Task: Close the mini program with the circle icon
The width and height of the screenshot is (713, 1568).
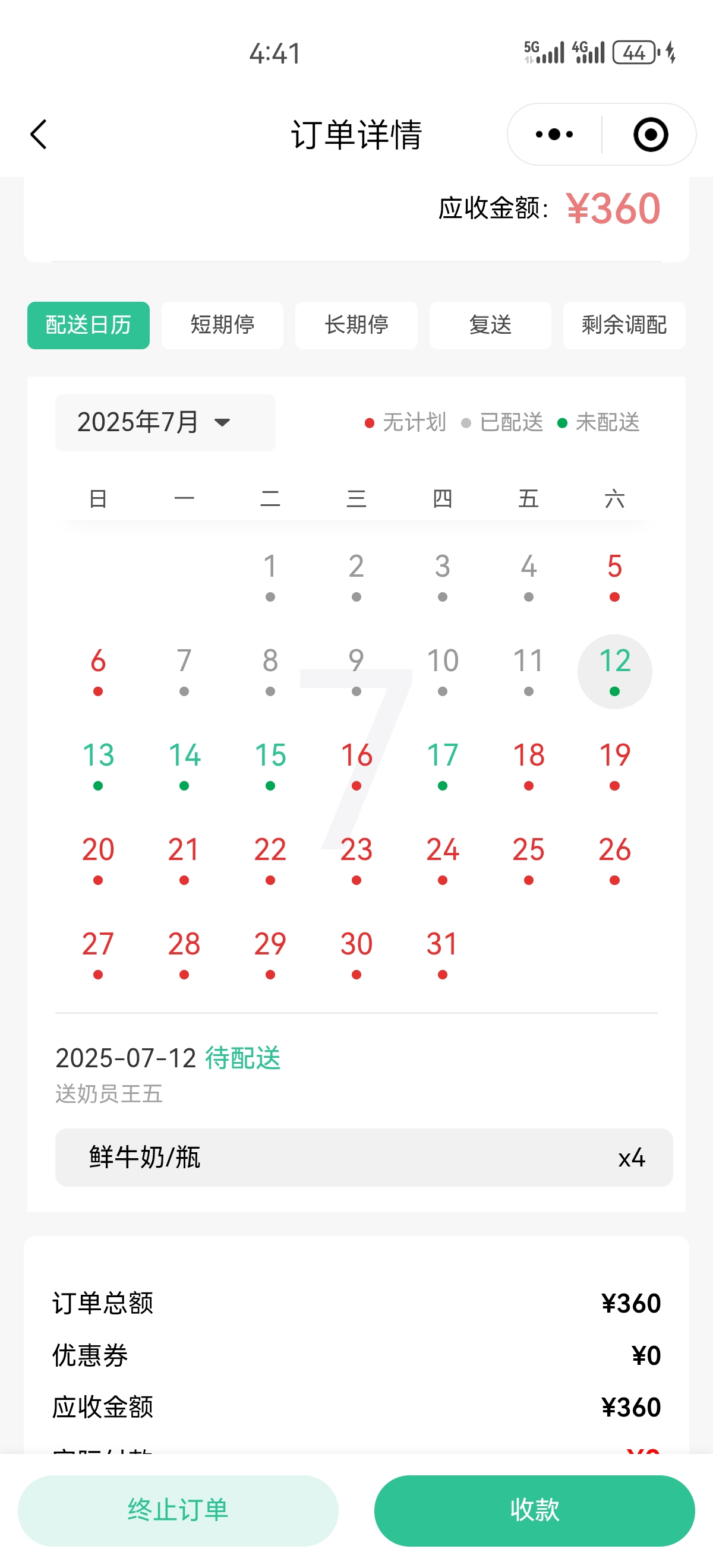Action: pos(650,134)
